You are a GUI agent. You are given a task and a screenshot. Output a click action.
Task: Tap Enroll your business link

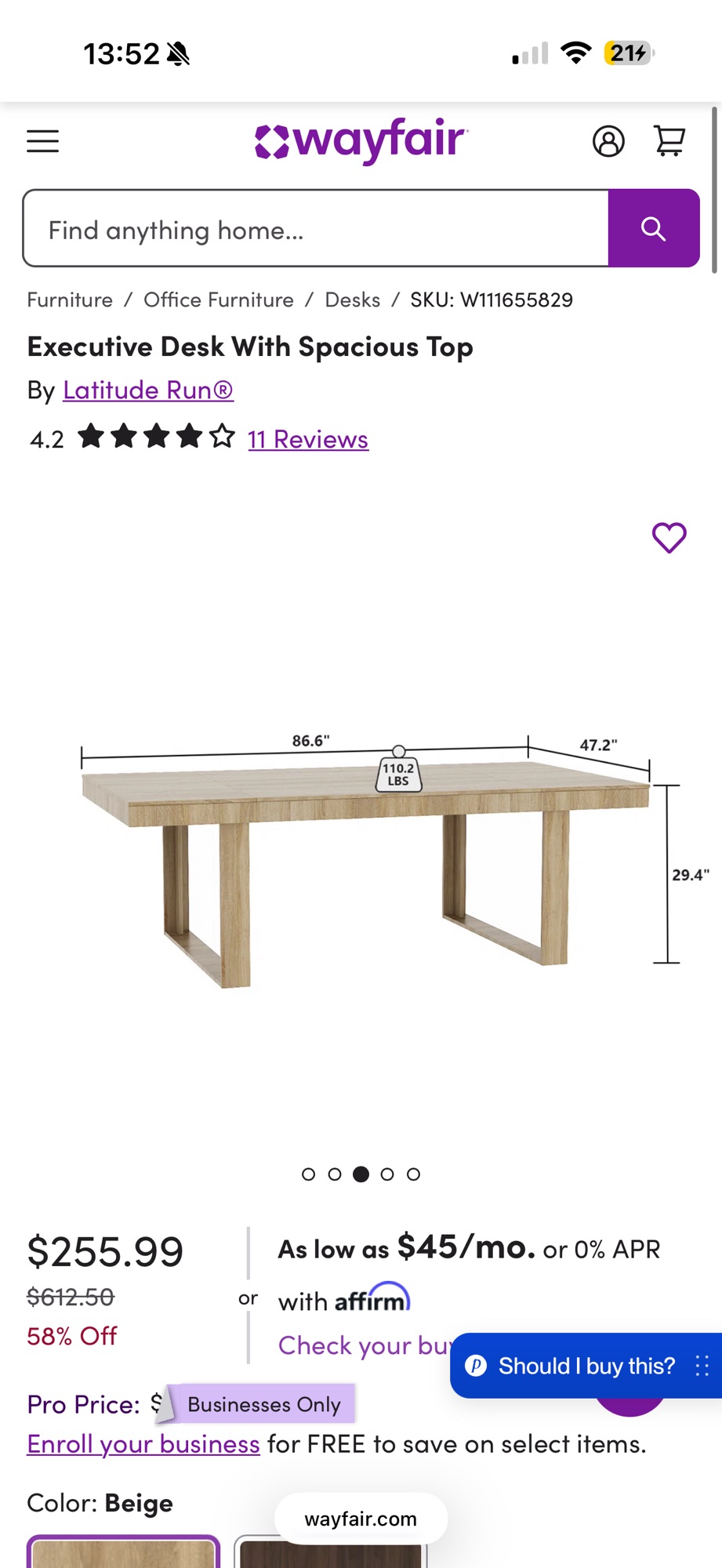pos(143,1443)
